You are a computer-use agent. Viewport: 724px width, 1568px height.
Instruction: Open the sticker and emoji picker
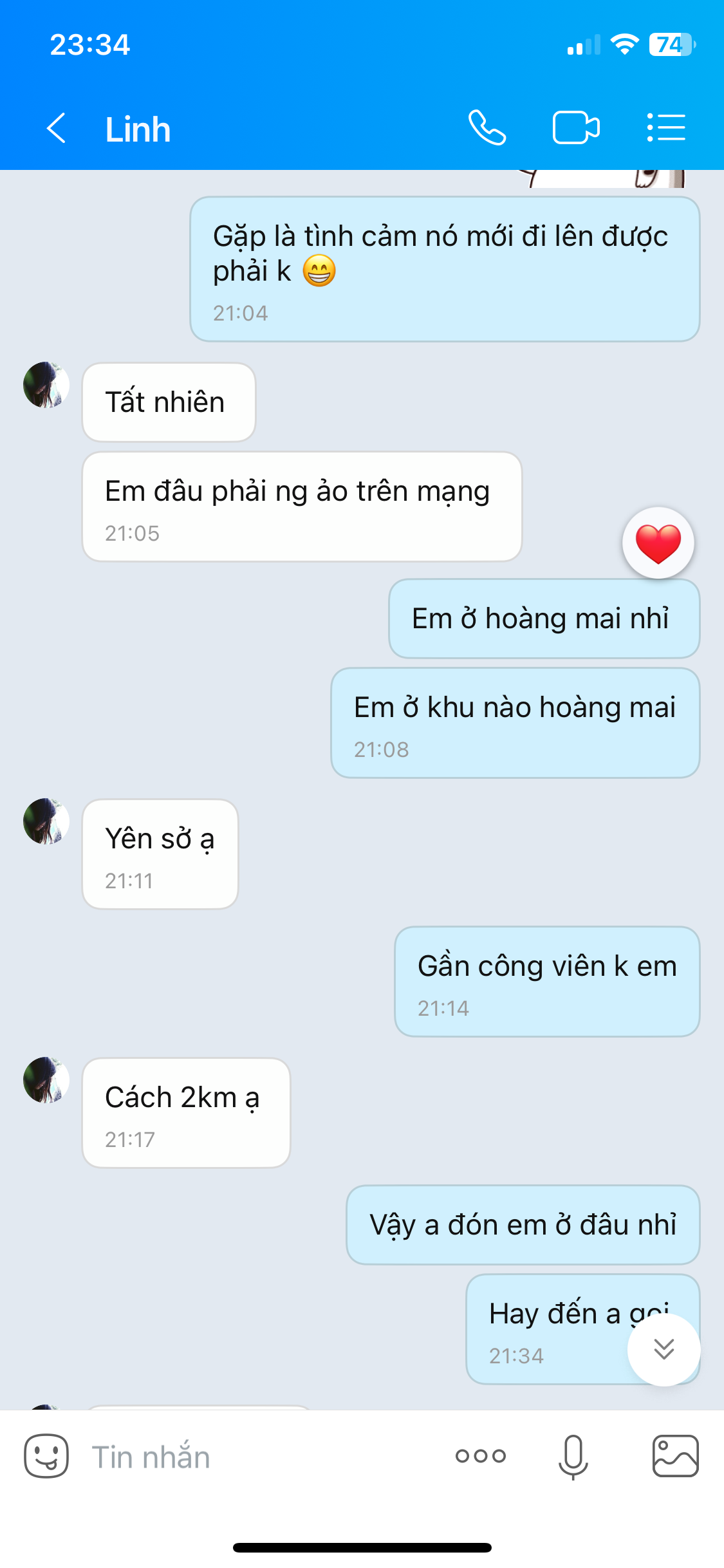tap(46, 1456)
